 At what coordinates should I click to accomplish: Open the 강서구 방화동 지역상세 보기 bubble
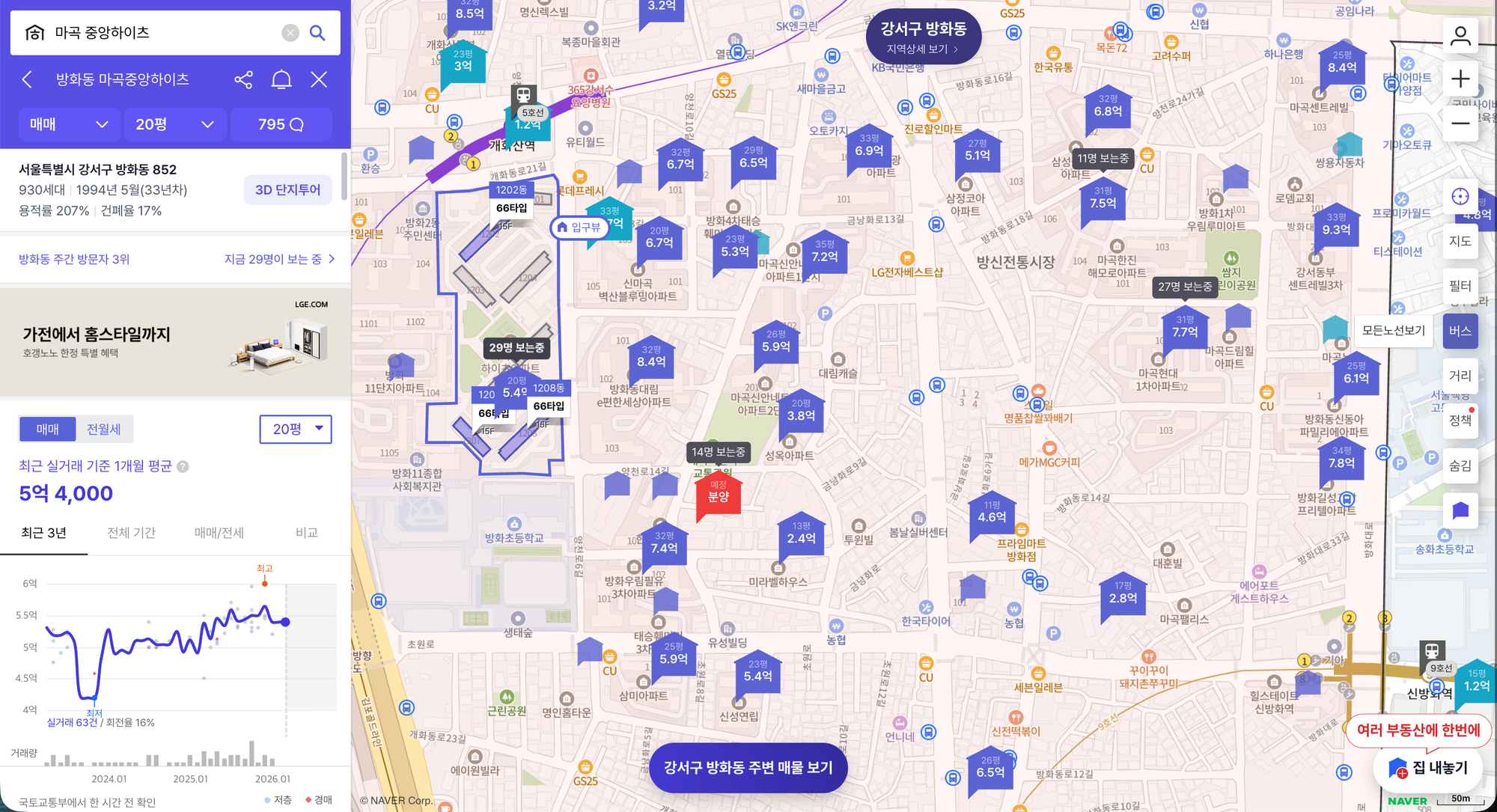[x=923, y=37]
